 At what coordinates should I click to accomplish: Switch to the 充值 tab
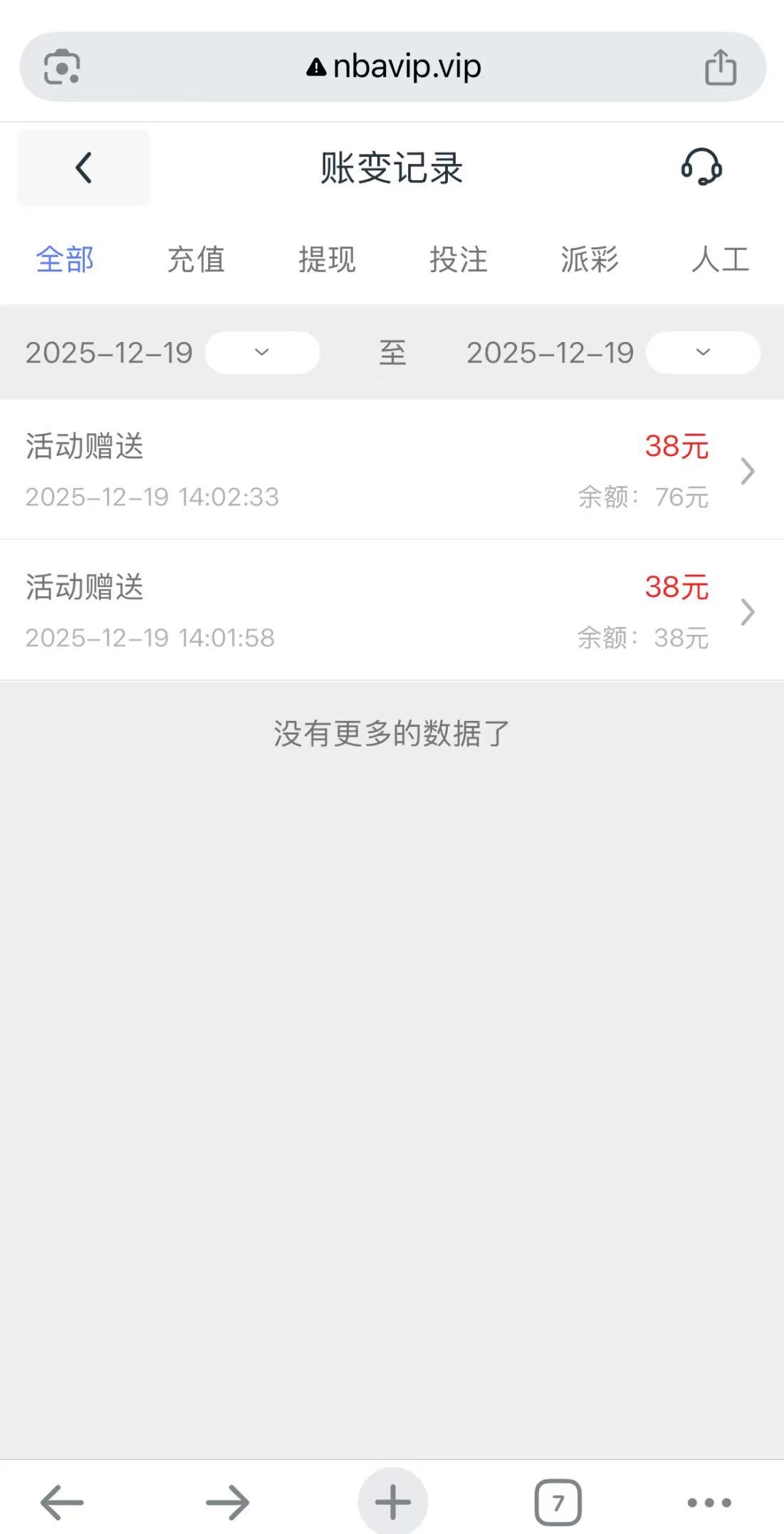click(196, 259)
